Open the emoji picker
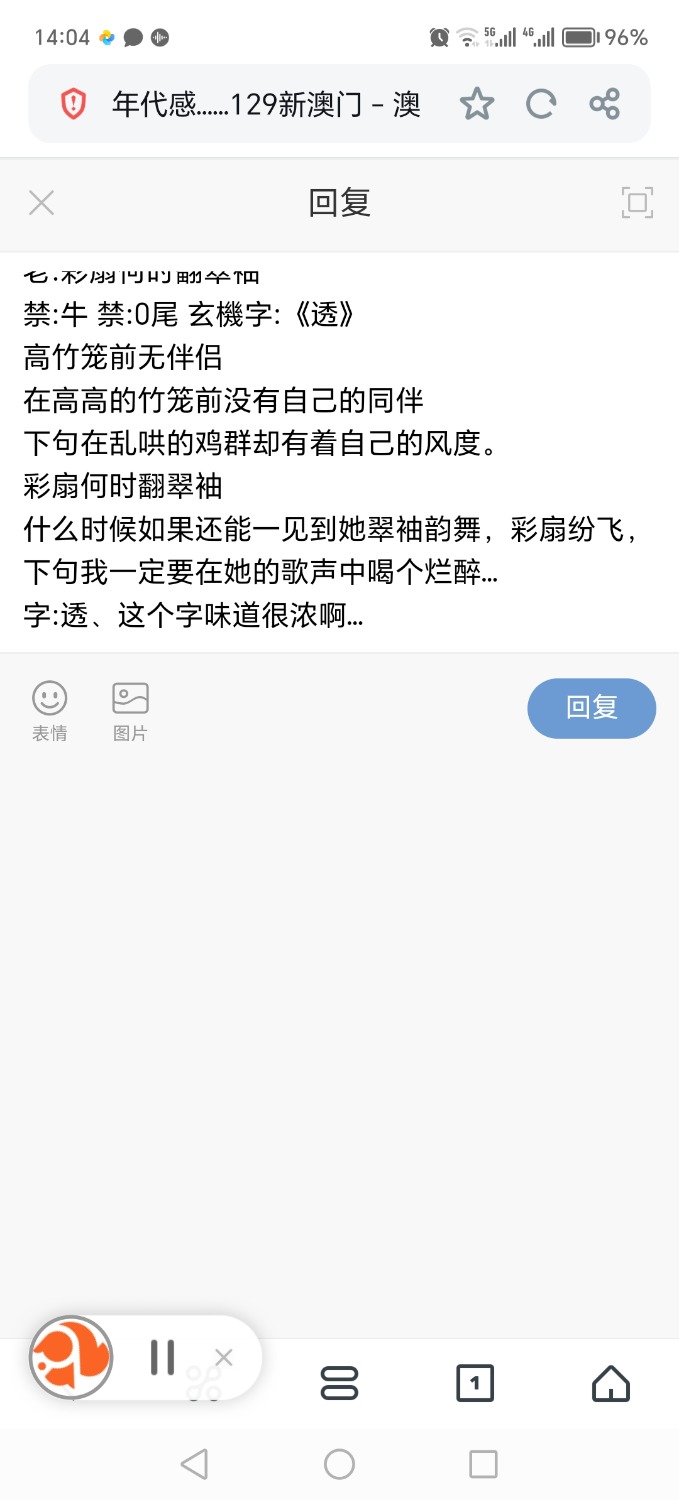 pyautogui.click(x=49, y=710)
